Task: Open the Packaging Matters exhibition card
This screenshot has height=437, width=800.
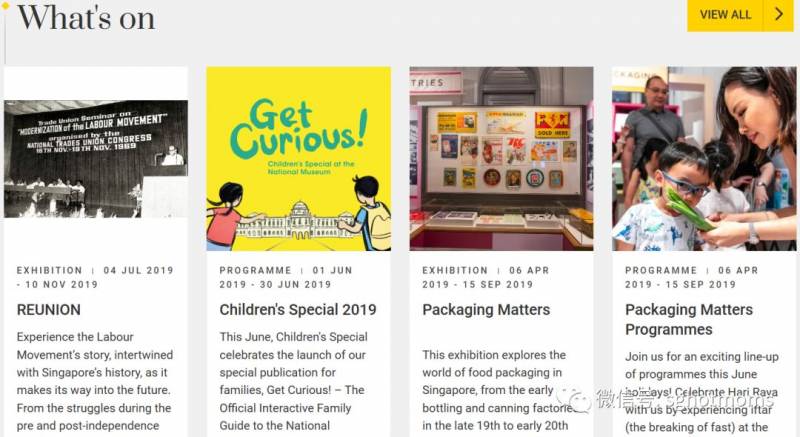Action: point(486,310)
